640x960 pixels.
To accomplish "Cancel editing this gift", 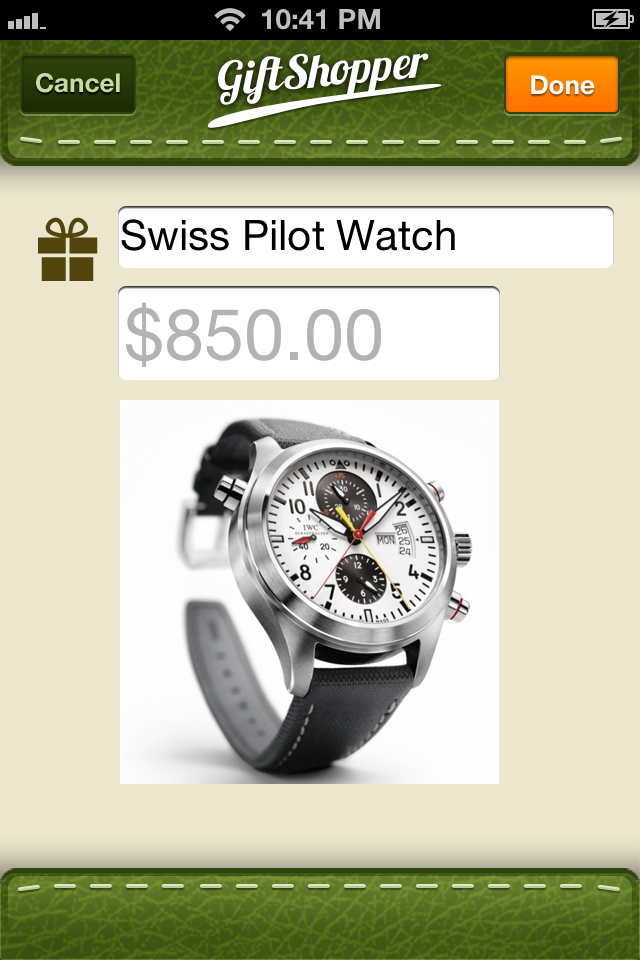I will (78, 85).
